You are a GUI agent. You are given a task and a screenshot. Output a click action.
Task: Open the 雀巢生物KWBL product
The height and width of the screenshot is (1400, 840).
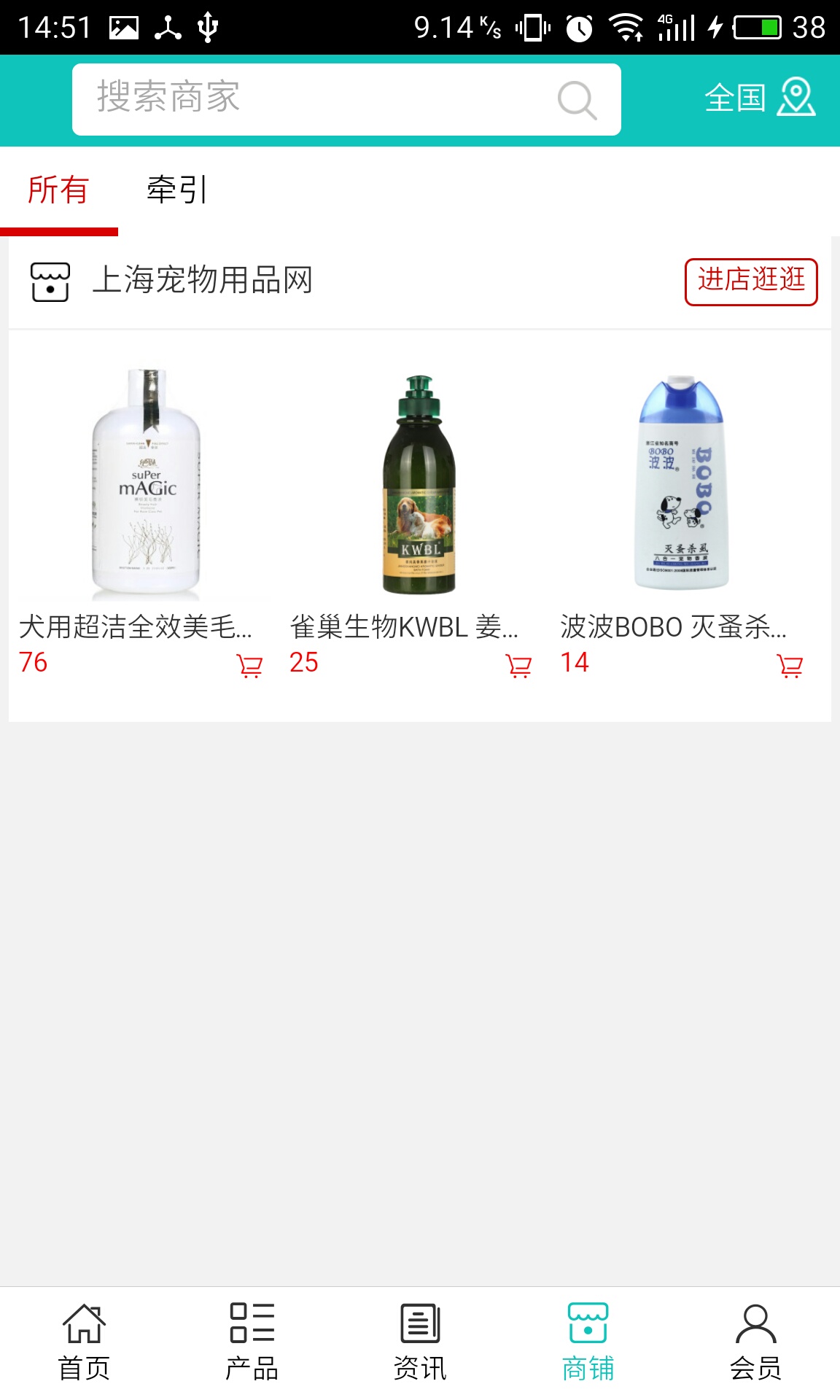coord(419,485)
